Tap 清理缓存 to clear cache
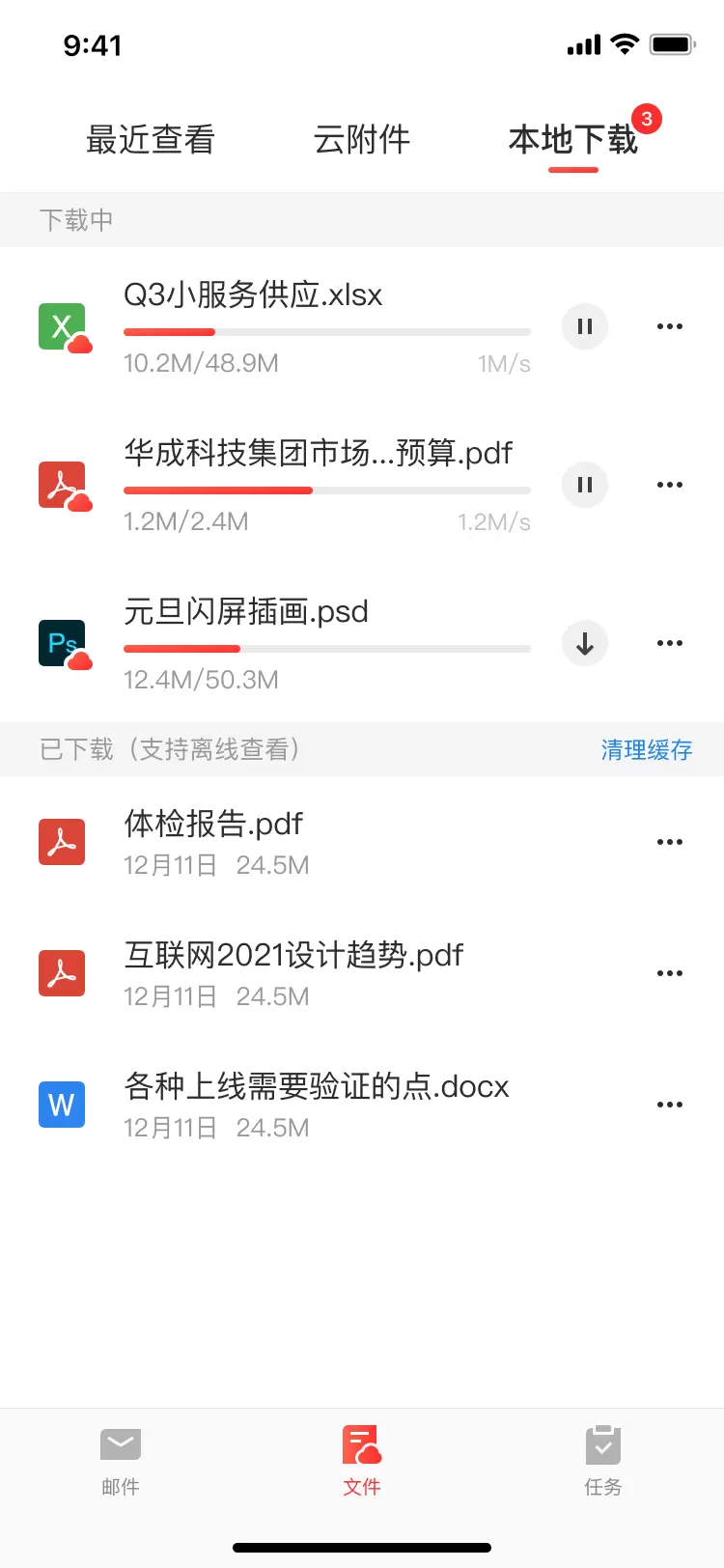The image size is (724, 1568). 646,750
